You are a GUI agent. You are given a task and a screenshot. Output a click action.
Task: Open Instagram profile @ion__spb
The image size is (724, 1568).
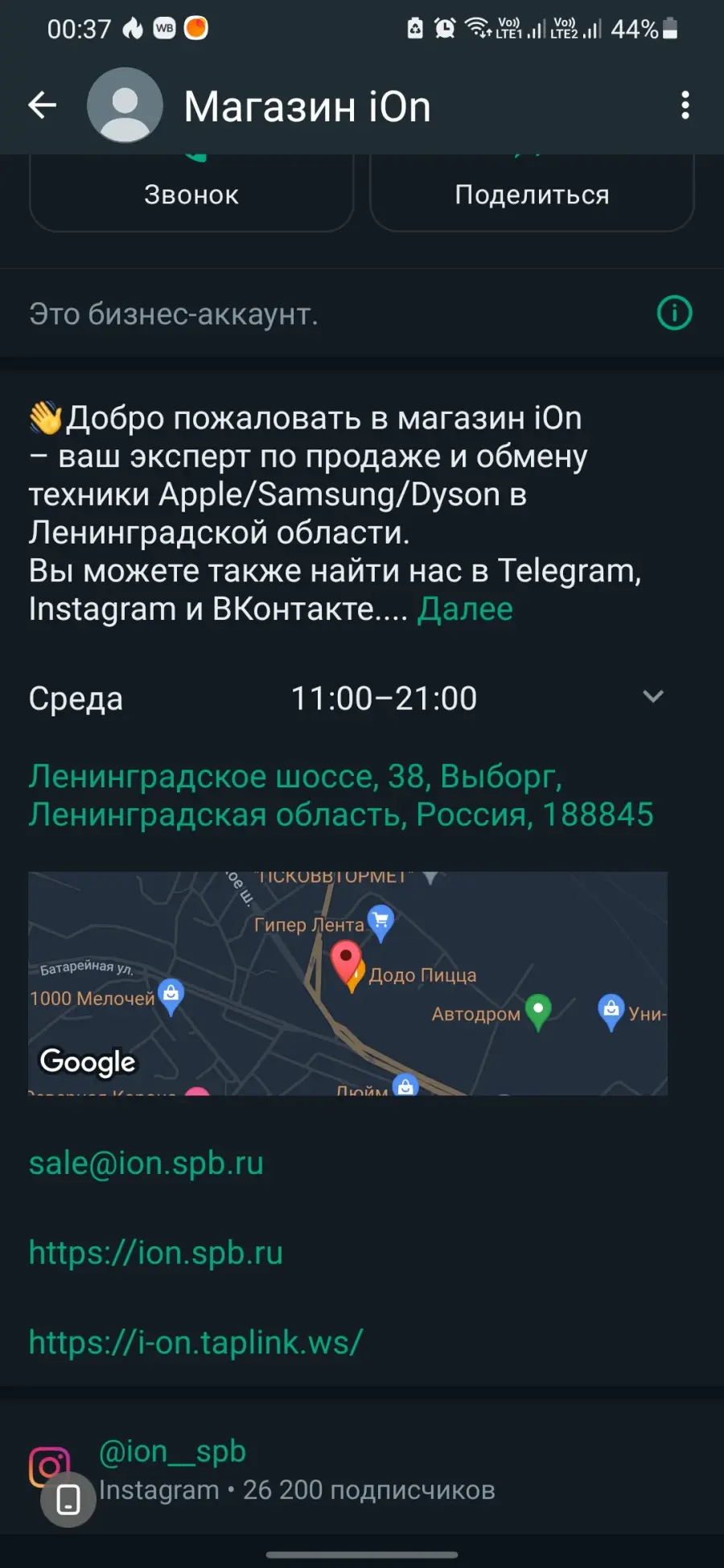(172, 1451)
